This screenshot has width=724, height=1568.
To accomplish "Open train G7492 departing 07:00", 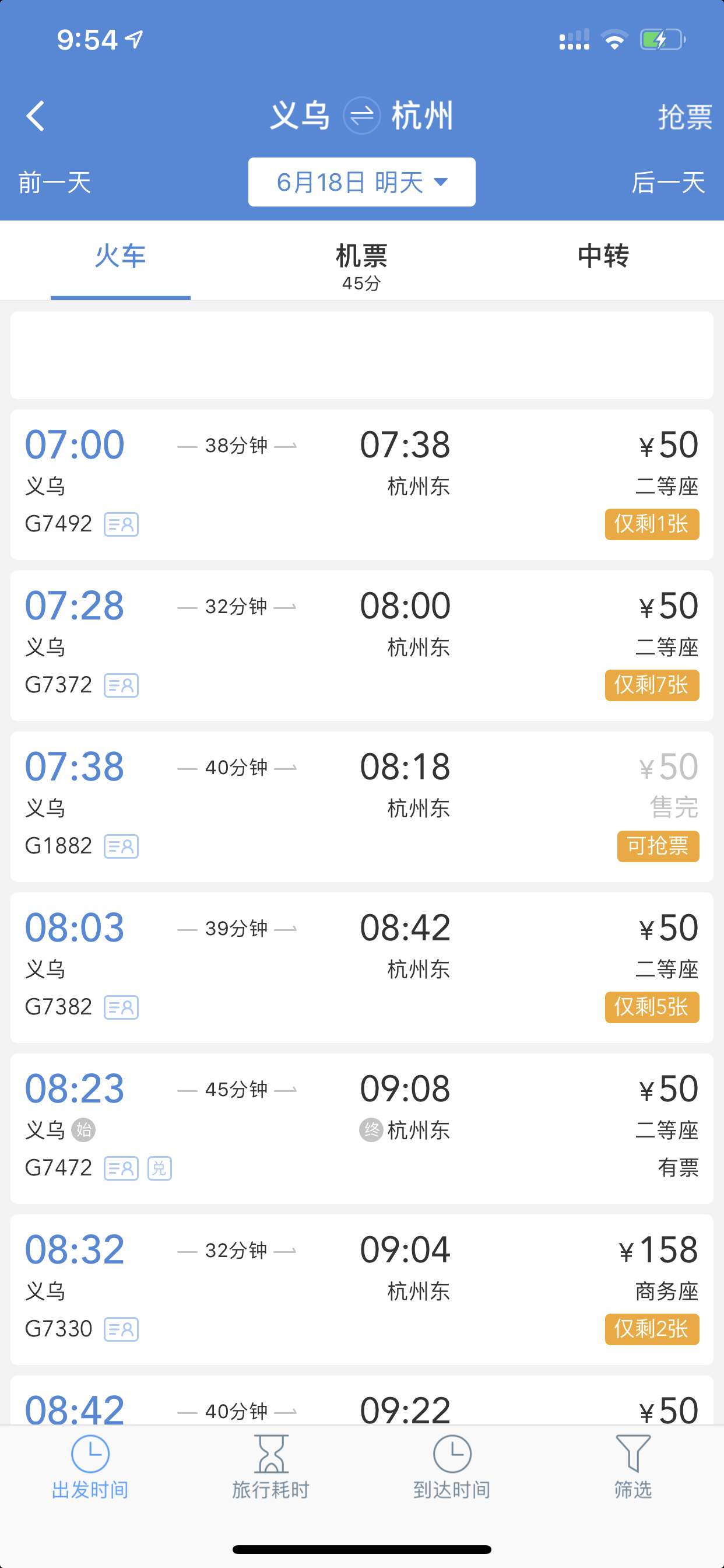I will [x=362, y=485].
